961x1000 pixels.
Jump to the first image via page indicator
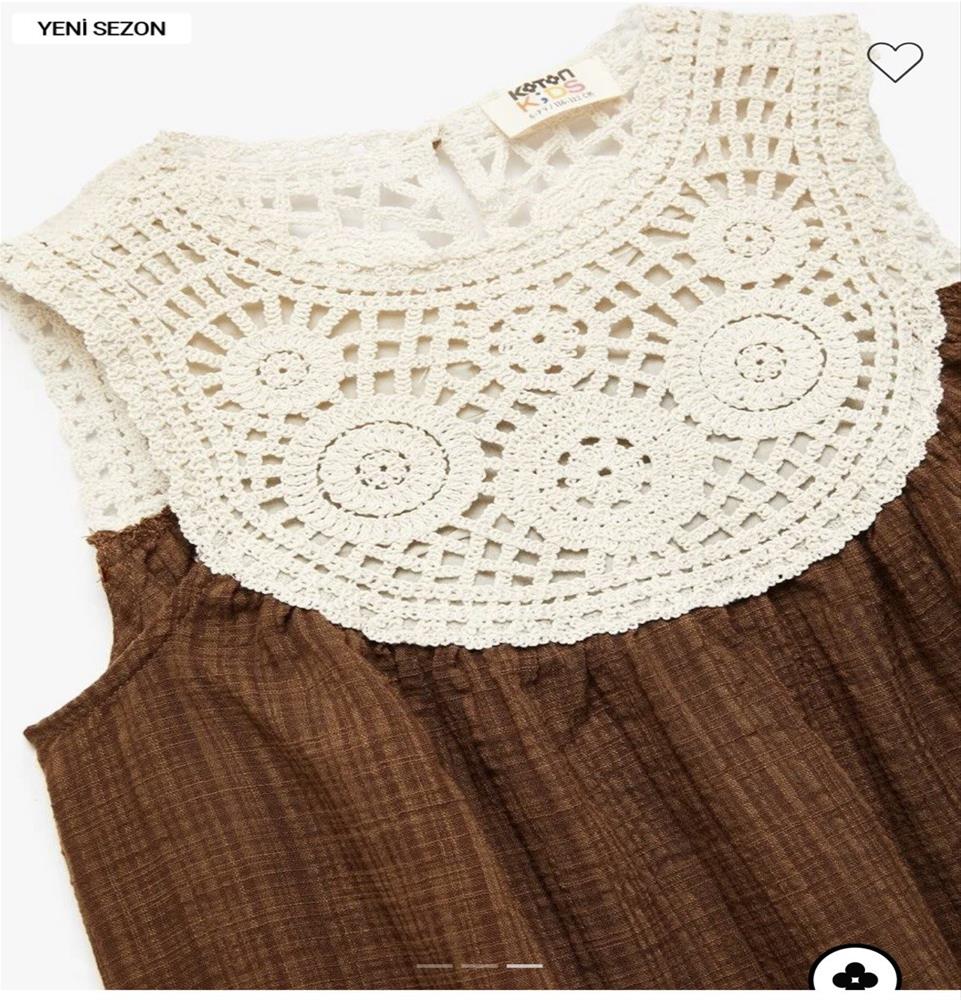coord(435,966)
